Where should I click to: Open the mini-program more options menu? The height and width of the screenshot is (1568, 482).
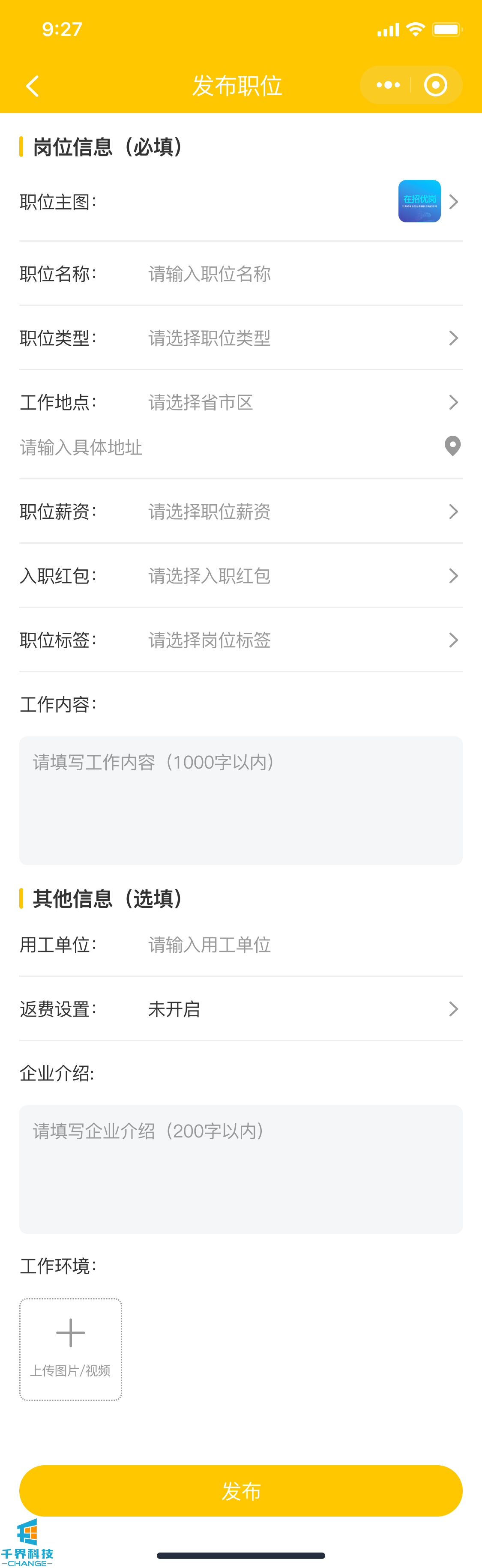pyautogui.click(x=388, y=85)
